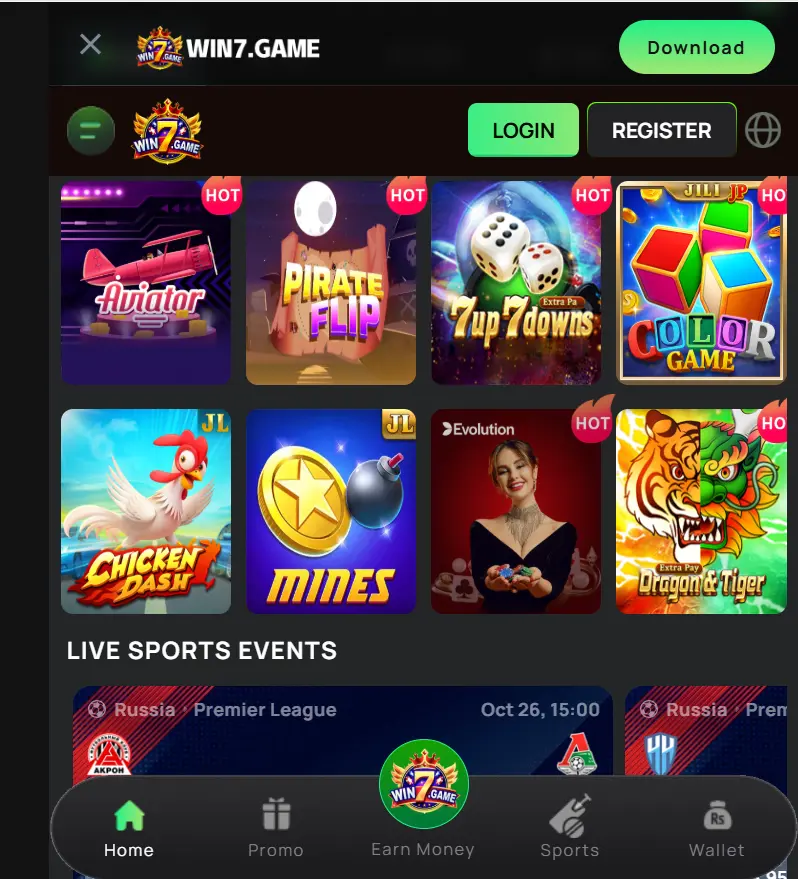Screen dimensions: 798x879
Task: Start the Chicken Dash game
Action: click(146, 511)
